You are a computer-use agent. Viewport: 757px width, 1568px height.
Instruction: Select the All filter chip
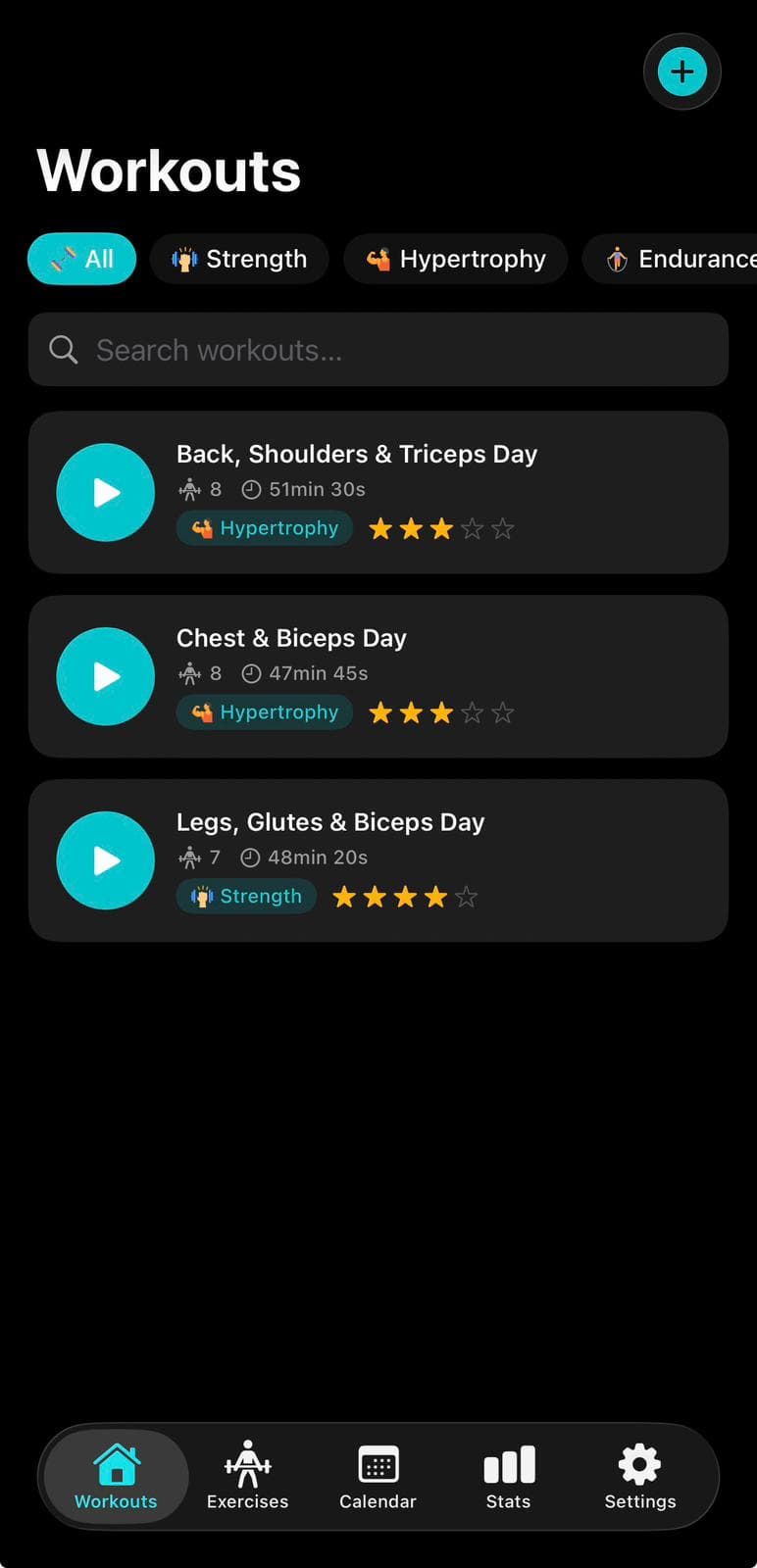(x=81, y=259)
